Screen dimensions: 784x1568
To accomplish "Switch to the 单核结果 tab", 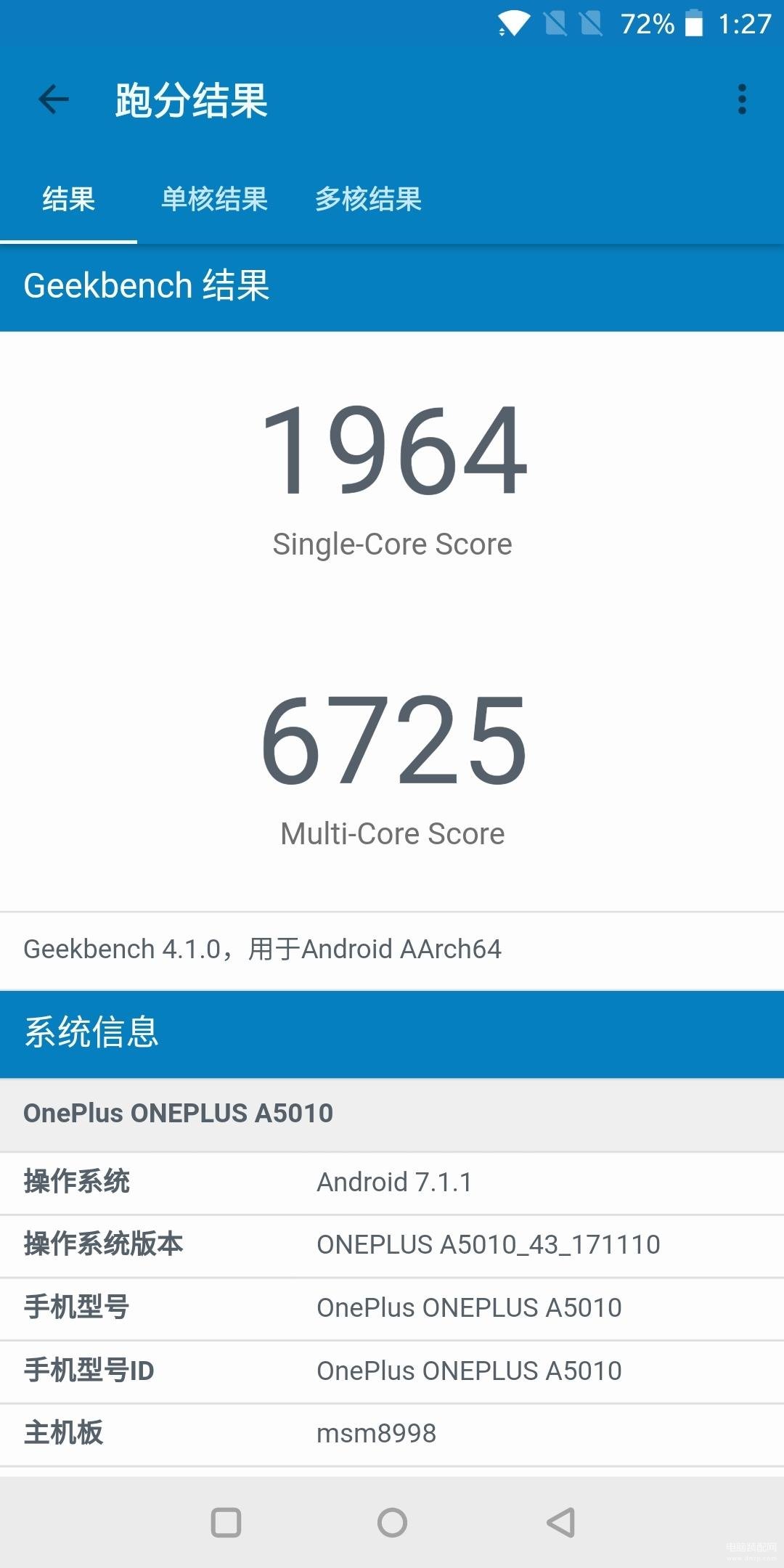I will 215,200.
